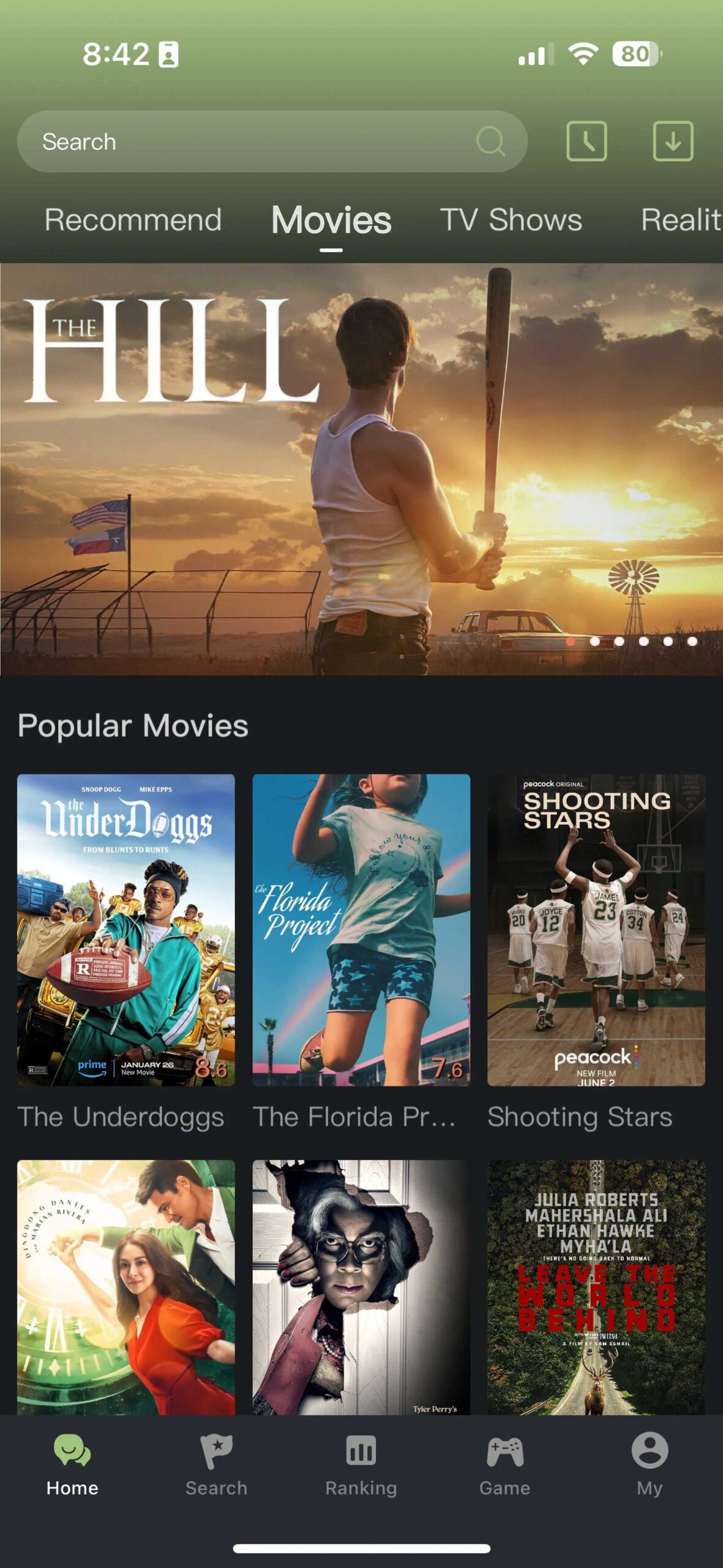The width and height of the screenshot is (723, 1568).
Task: Open Leave the World Behind poster
Action: pyautogui.click(x=596, y=1286)
